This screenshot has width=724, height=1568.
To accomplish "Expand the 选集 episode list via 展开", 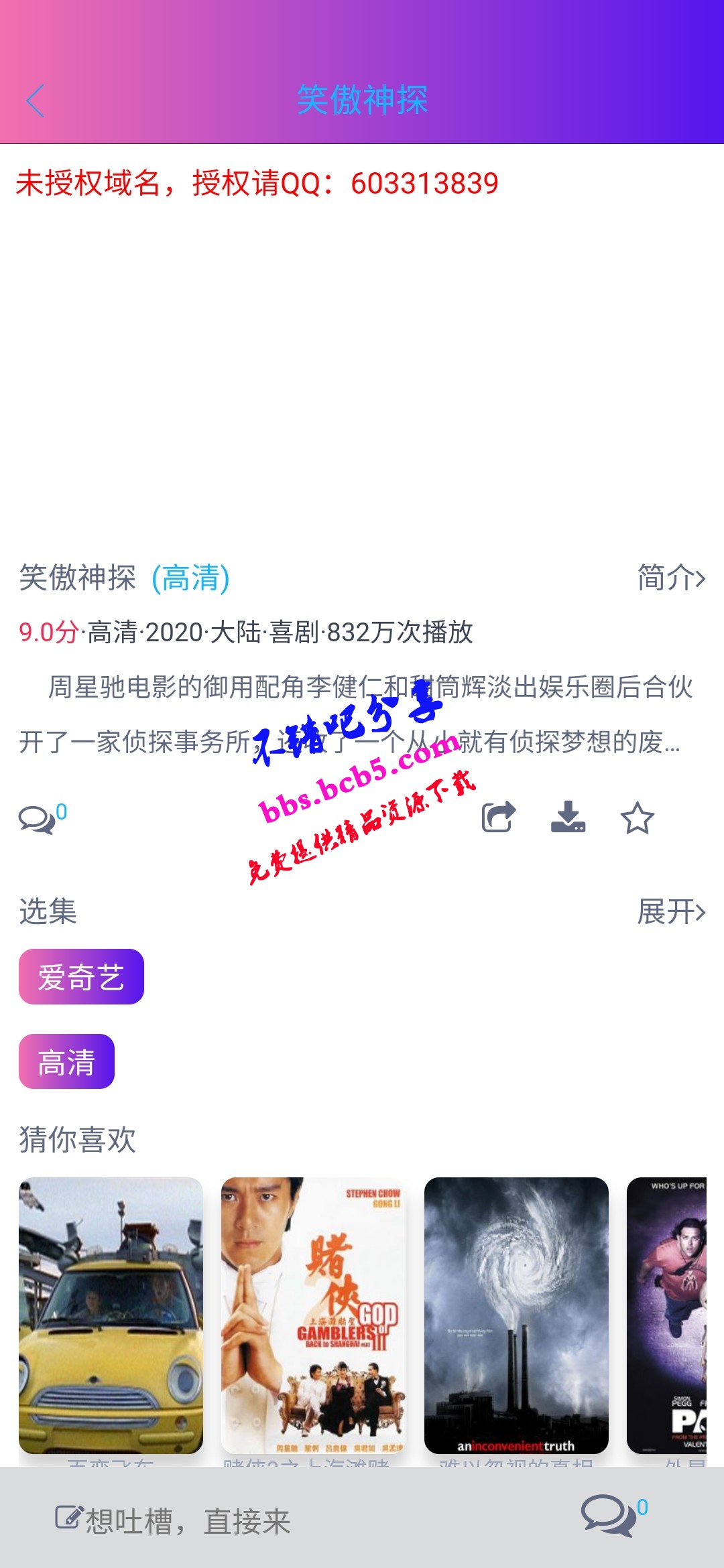I will coord(670,911).
